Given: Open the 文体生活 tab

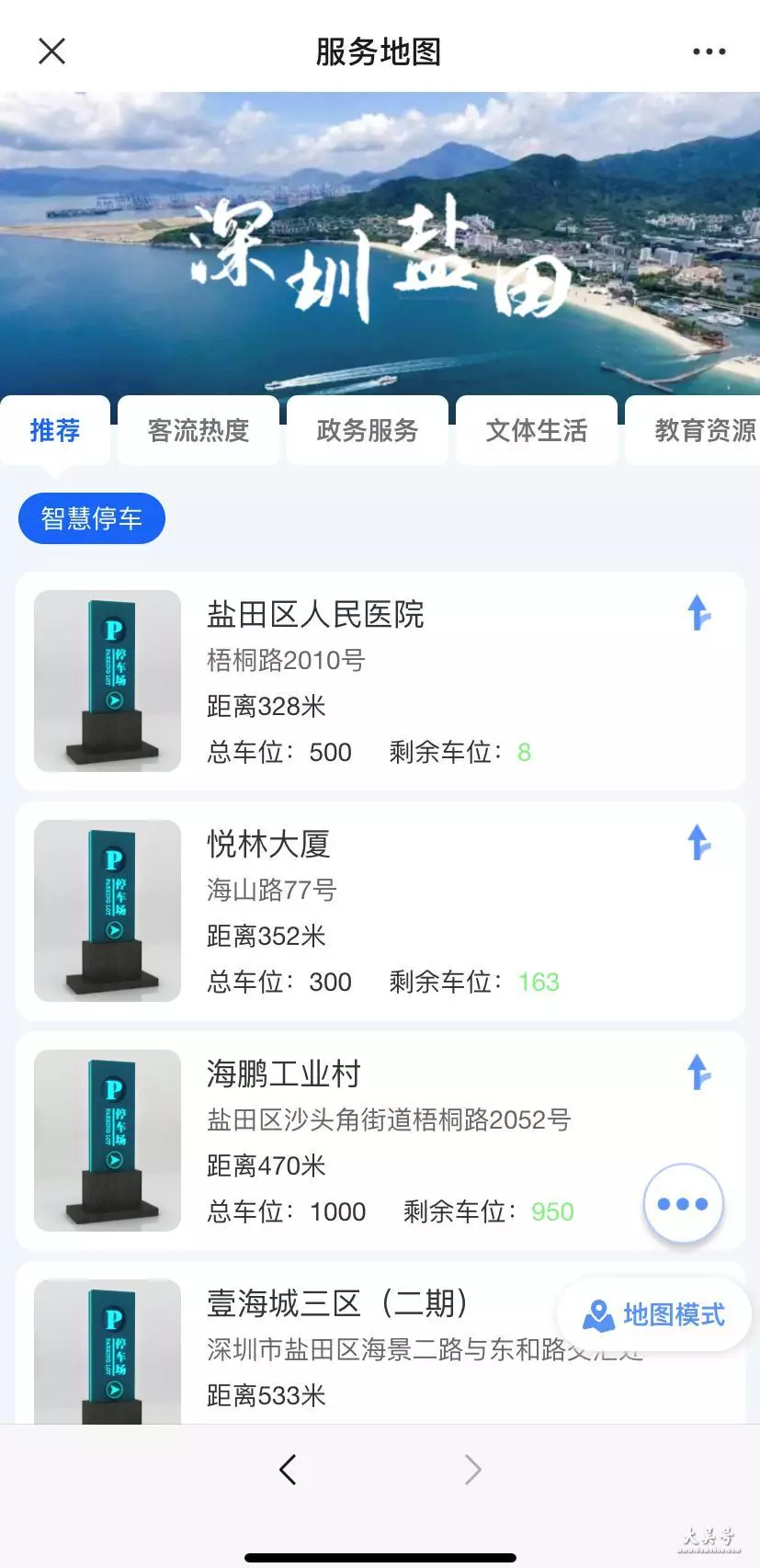Looking at the screenshot, I should tap(537, 430).
